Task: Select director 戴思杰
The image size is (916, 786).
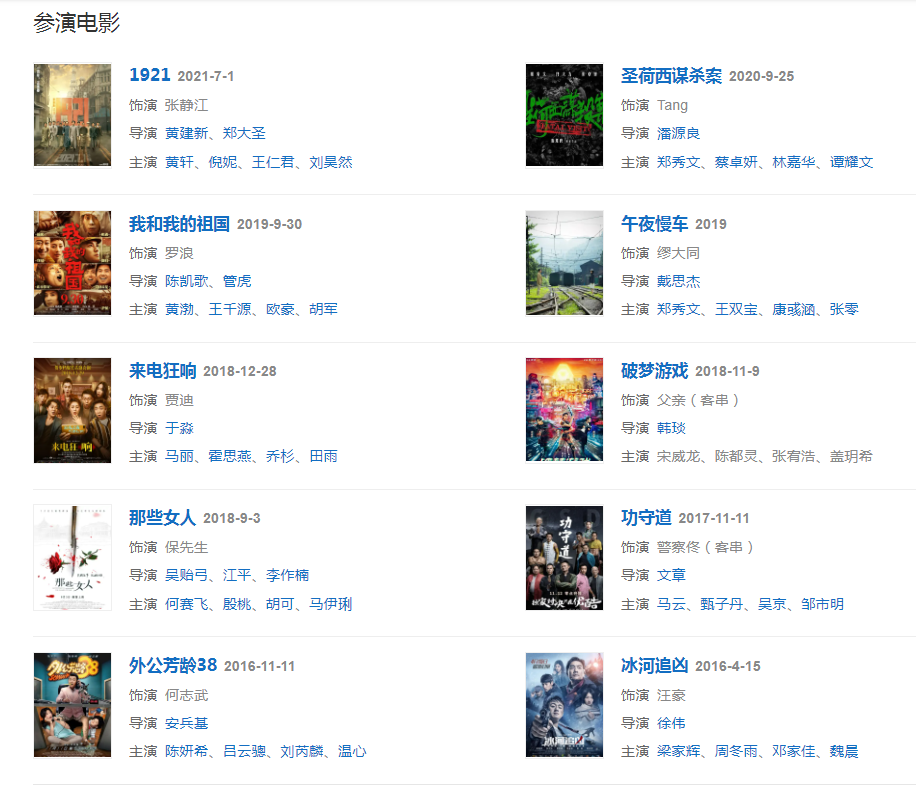Action: pyautogui.click(x=678, y=281)
